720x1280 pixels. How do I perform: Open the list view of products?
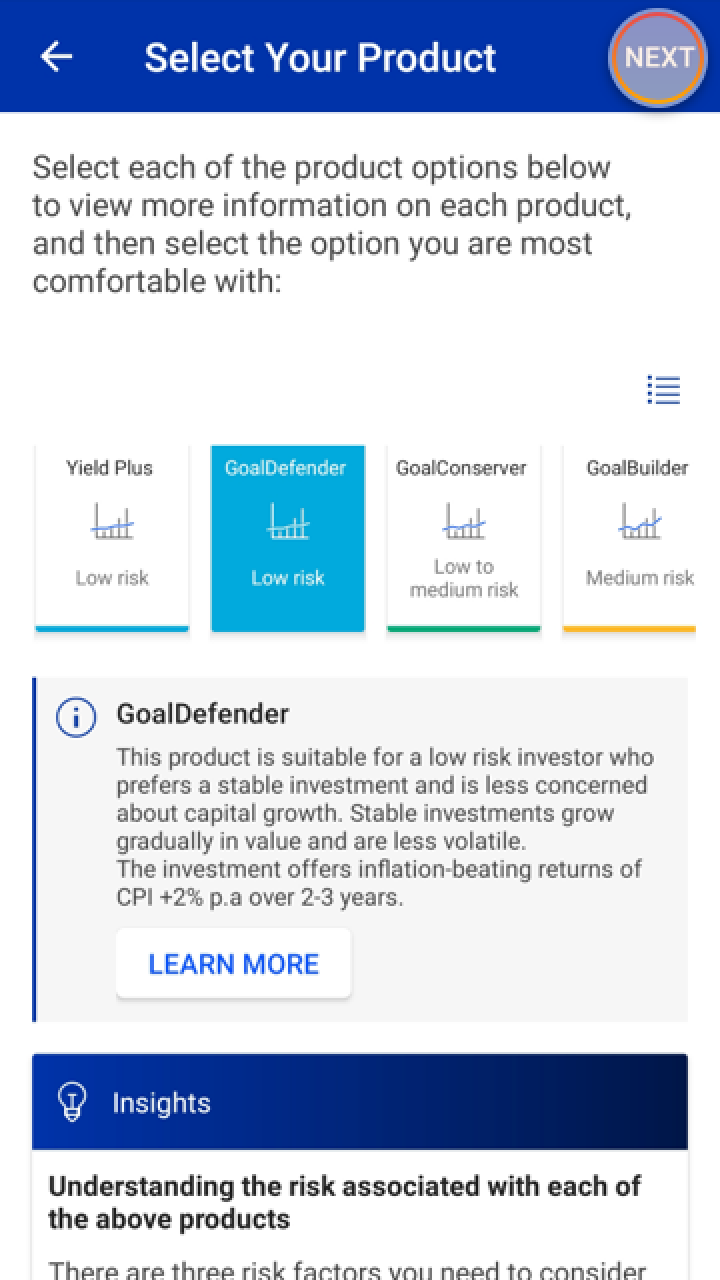pos(663,391)
